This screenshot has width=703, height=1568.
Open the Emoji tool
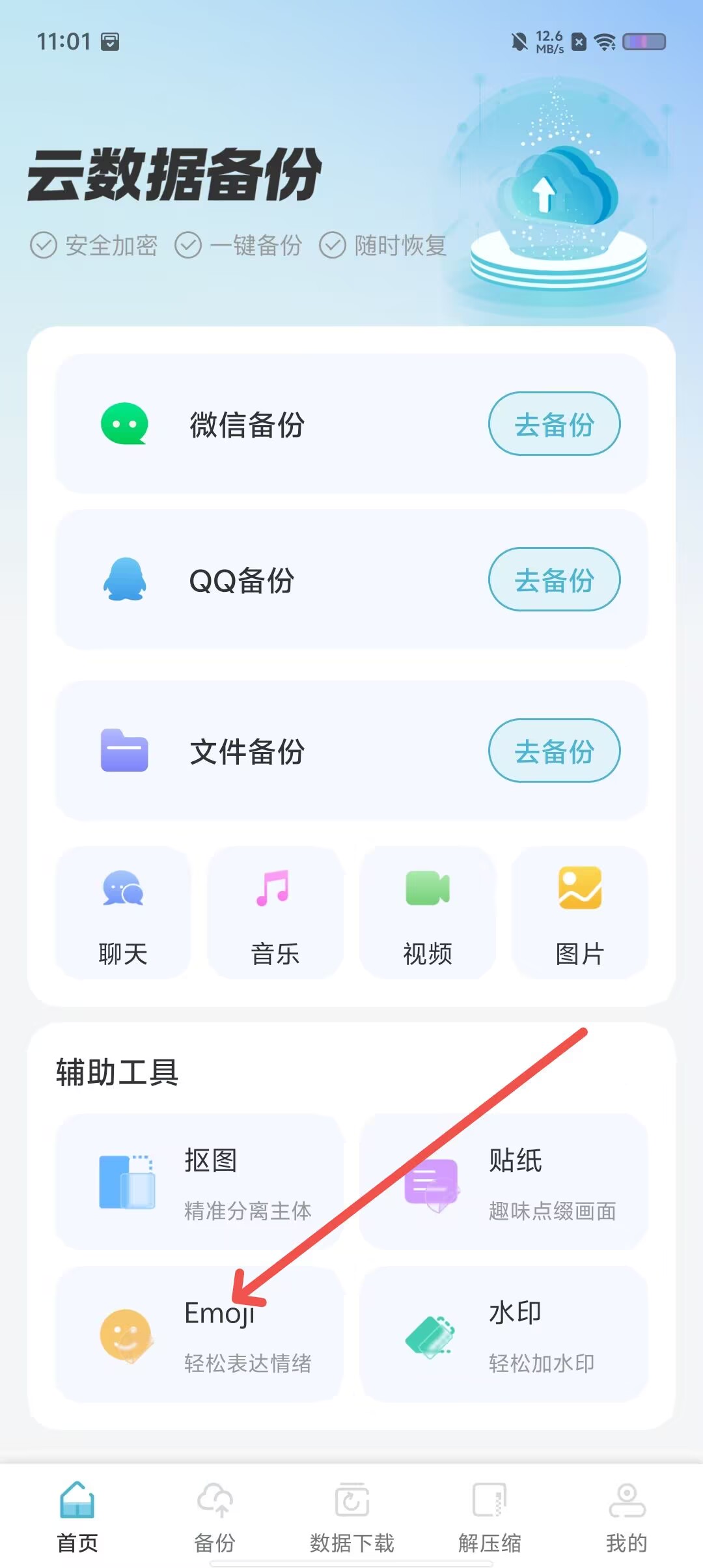coord(199,1334)
